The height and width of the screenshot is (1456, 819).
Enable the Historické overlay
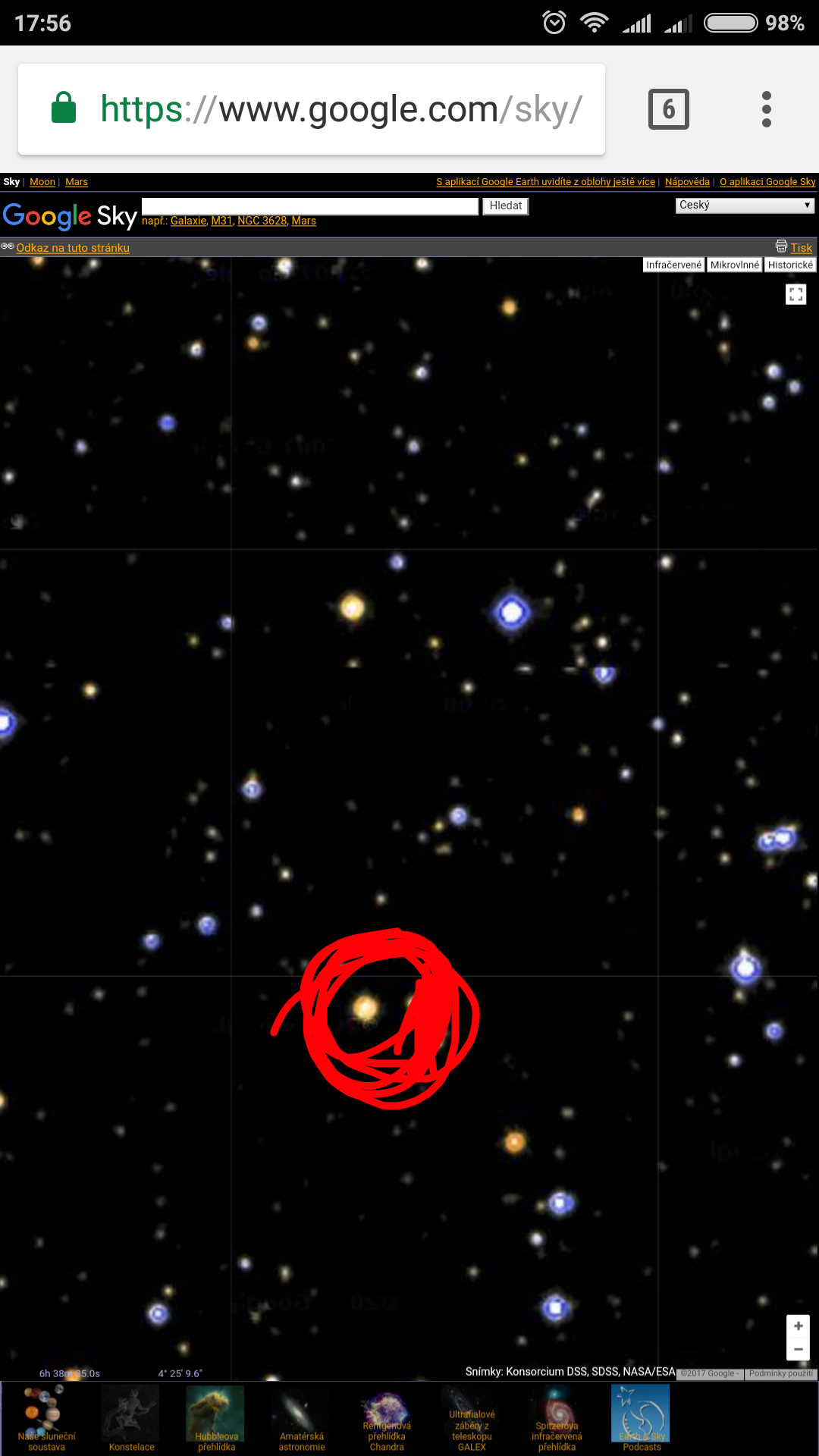coord(790,265)
